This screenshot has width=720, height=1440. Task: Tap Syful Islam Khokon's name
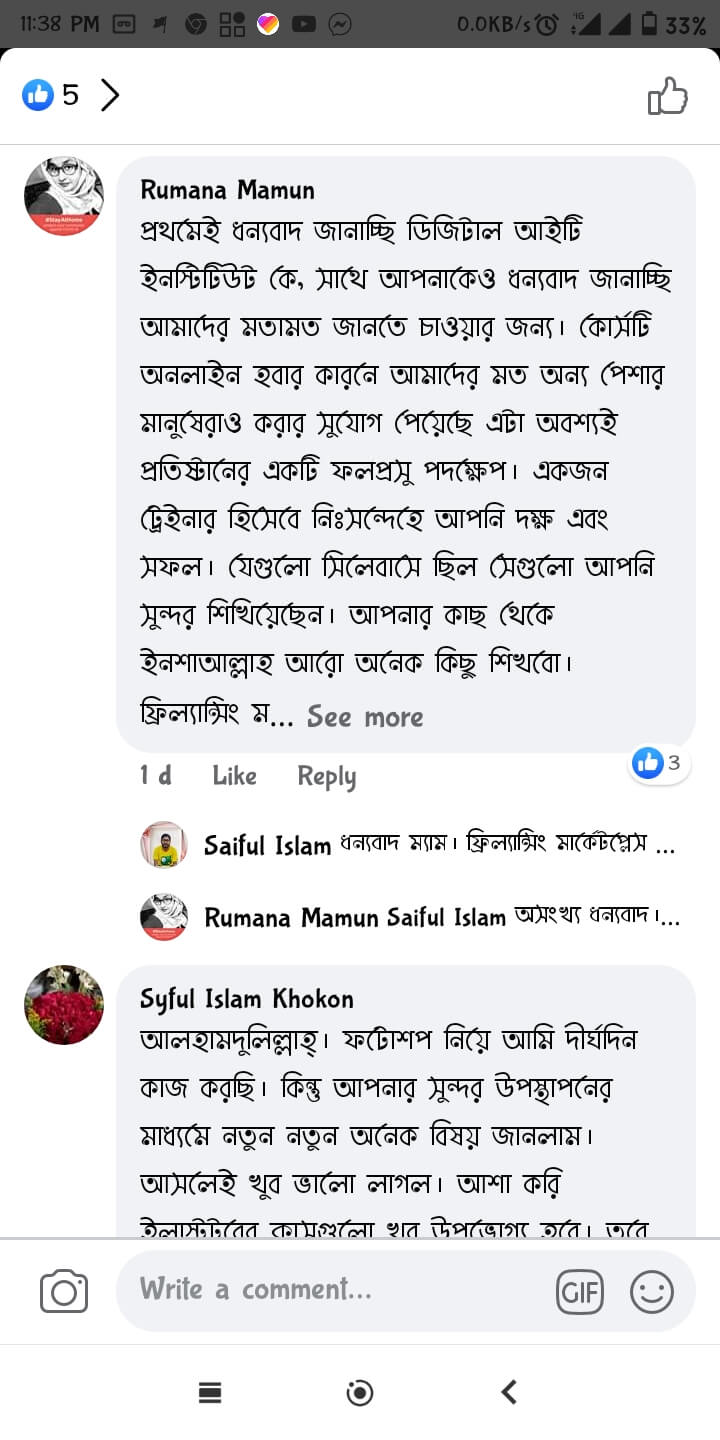(x=246, y=999)
